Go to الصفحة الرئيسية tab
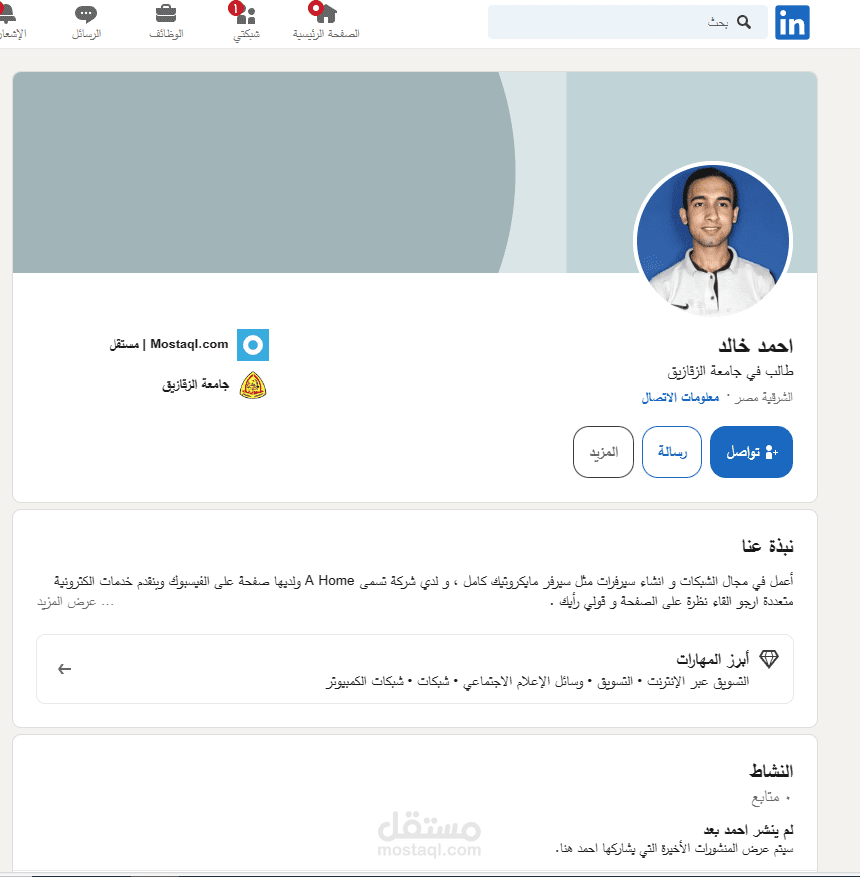The height and width of the screenshot is (877, 860). [326, 21]
